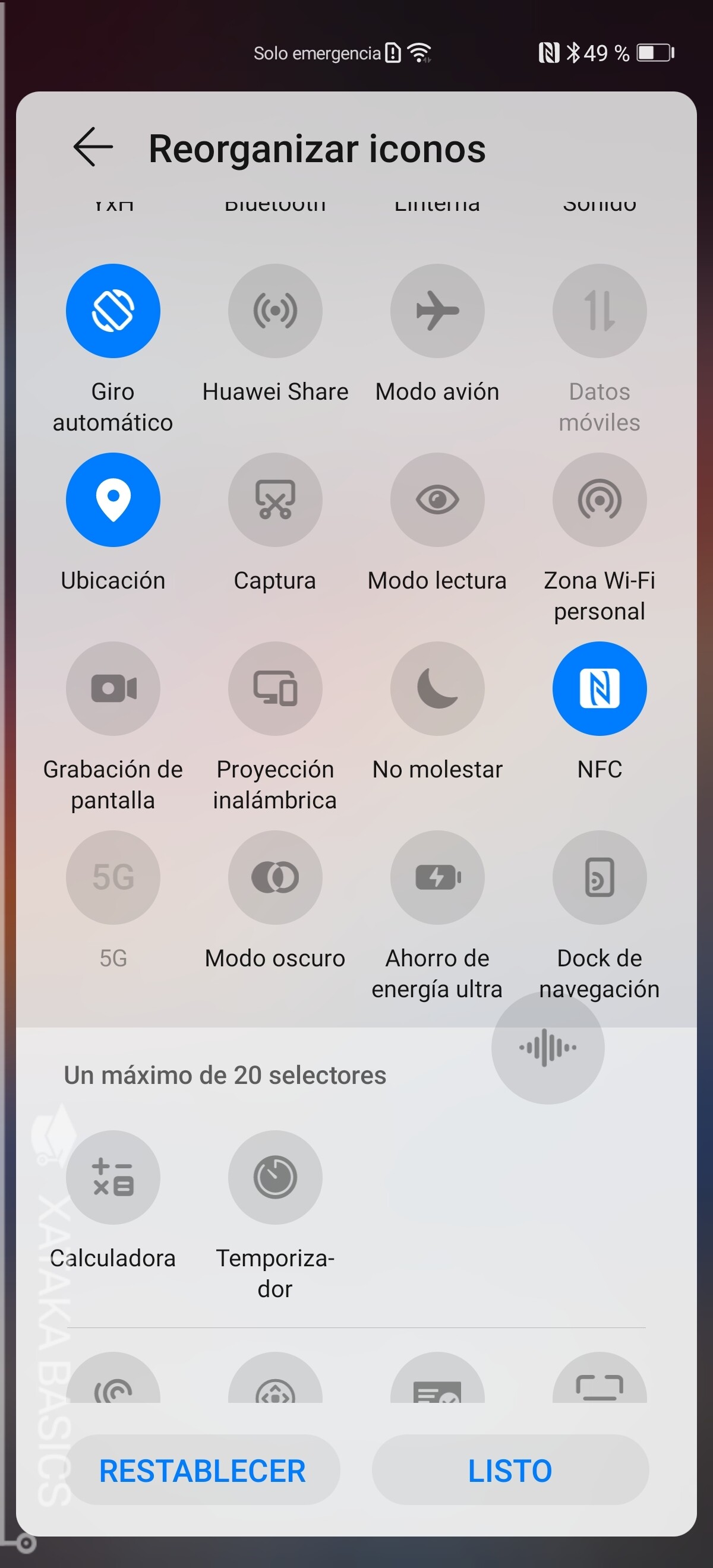Select the Temporizador tile
713x1568 pixels.
275,1177
